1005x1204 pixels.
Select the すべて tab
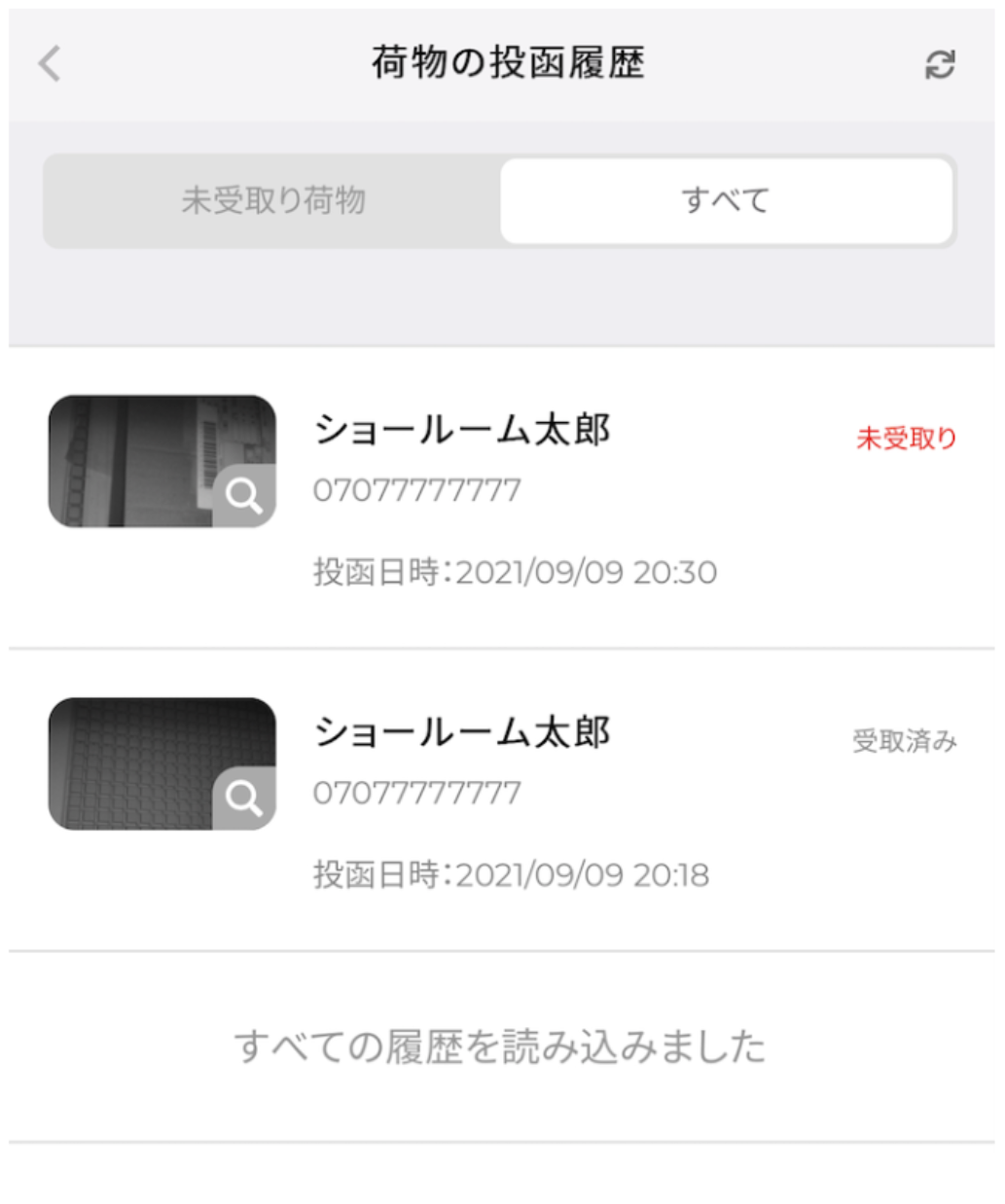(726, 200)
